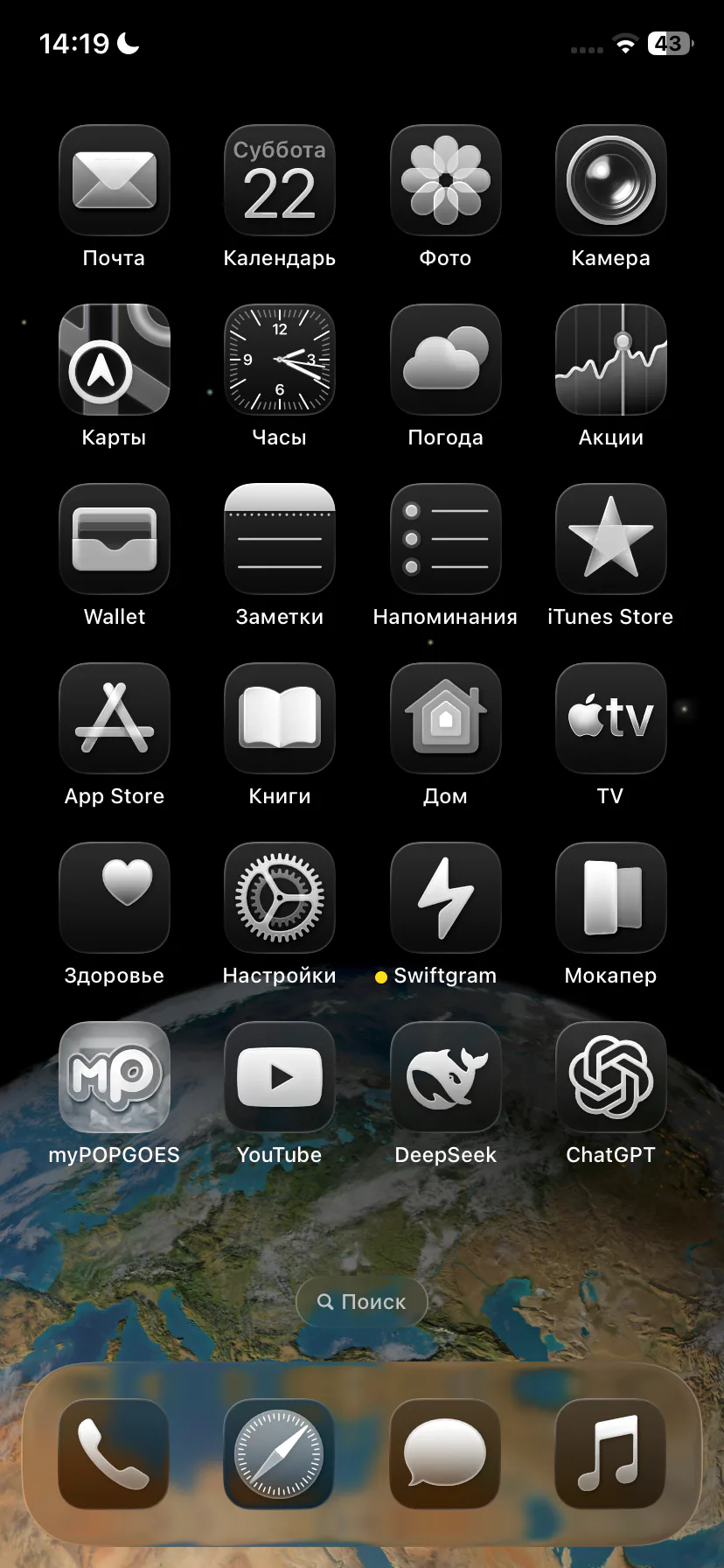
Task: Launch the Камера app
Action: tap(610, 180)
